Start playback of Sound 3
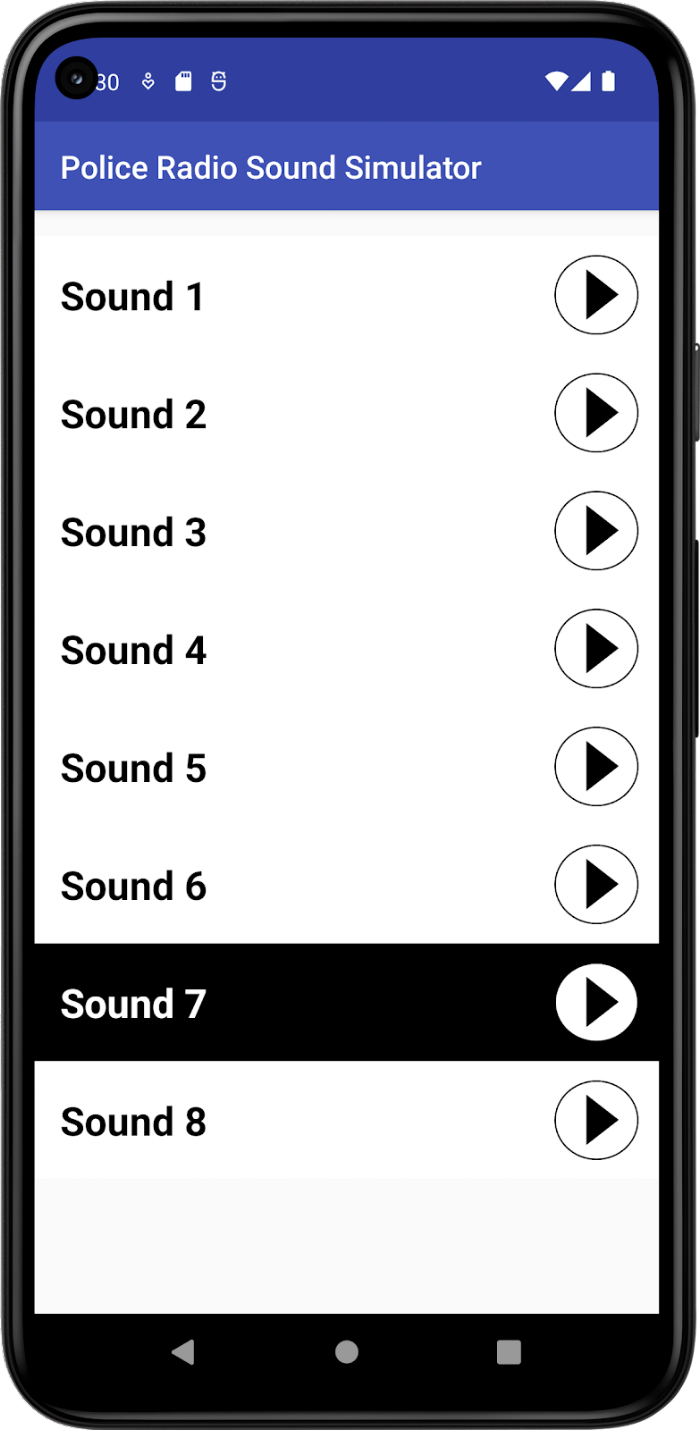The width and height of the screenshot is (700, 1430). point(596,531)
